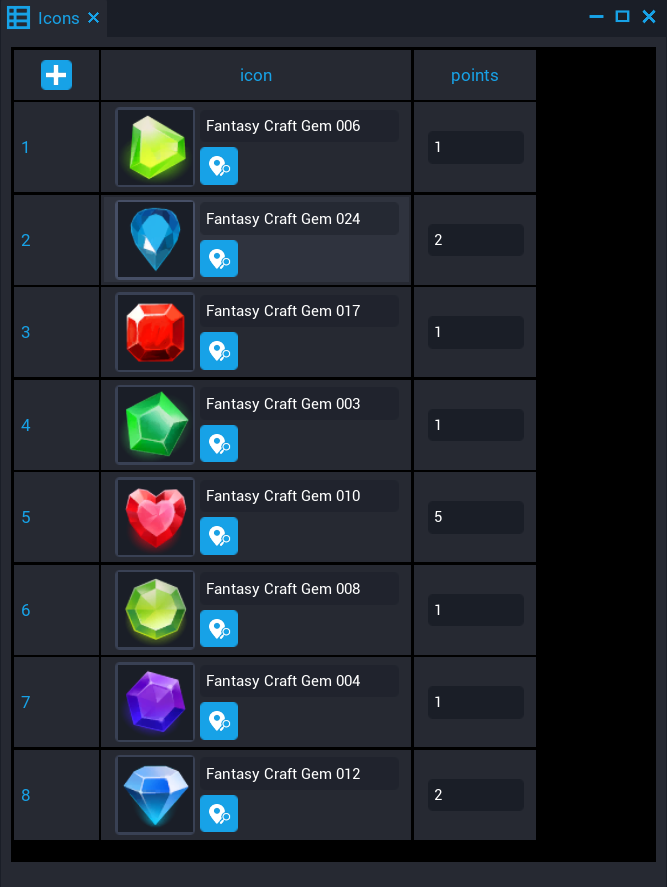
Task: Open the Fantasy Craft Gem 004 icon thumbnail
Action: pyautogui.click(x=155, y=702)
